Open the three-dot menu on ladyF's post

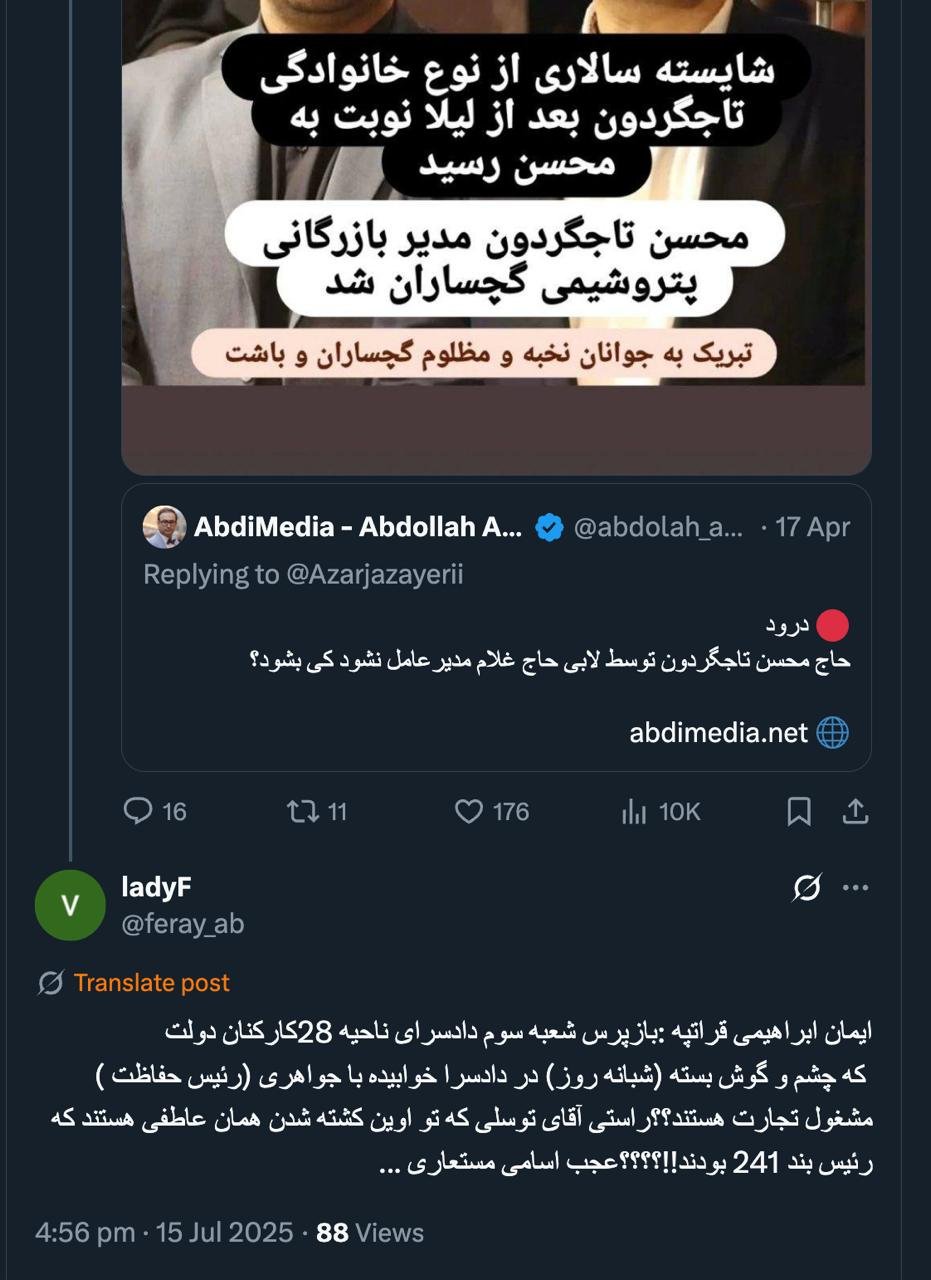coord(856,888)
